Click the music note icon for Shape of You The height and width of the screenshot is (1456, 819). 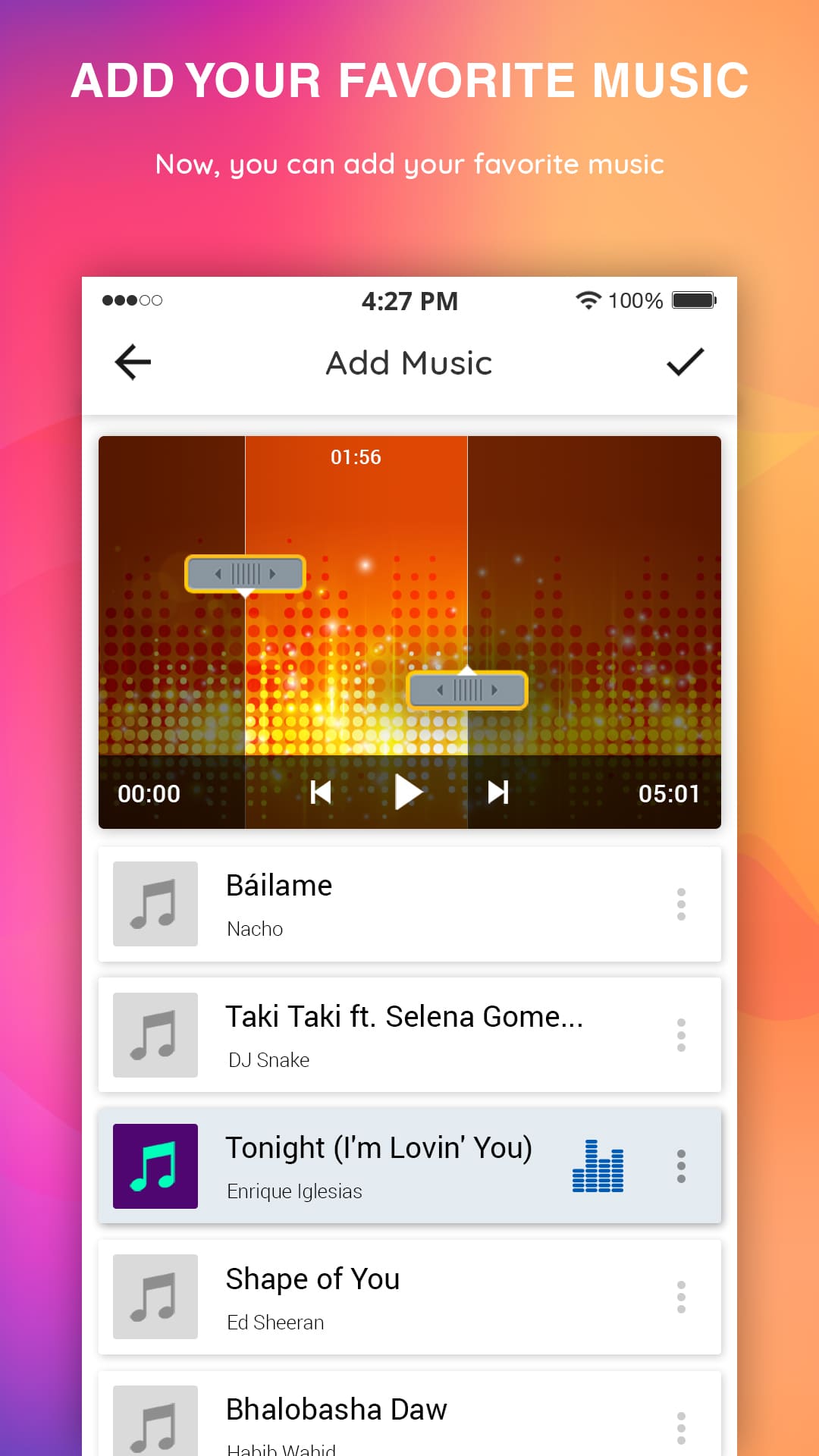pos(154,1298)
